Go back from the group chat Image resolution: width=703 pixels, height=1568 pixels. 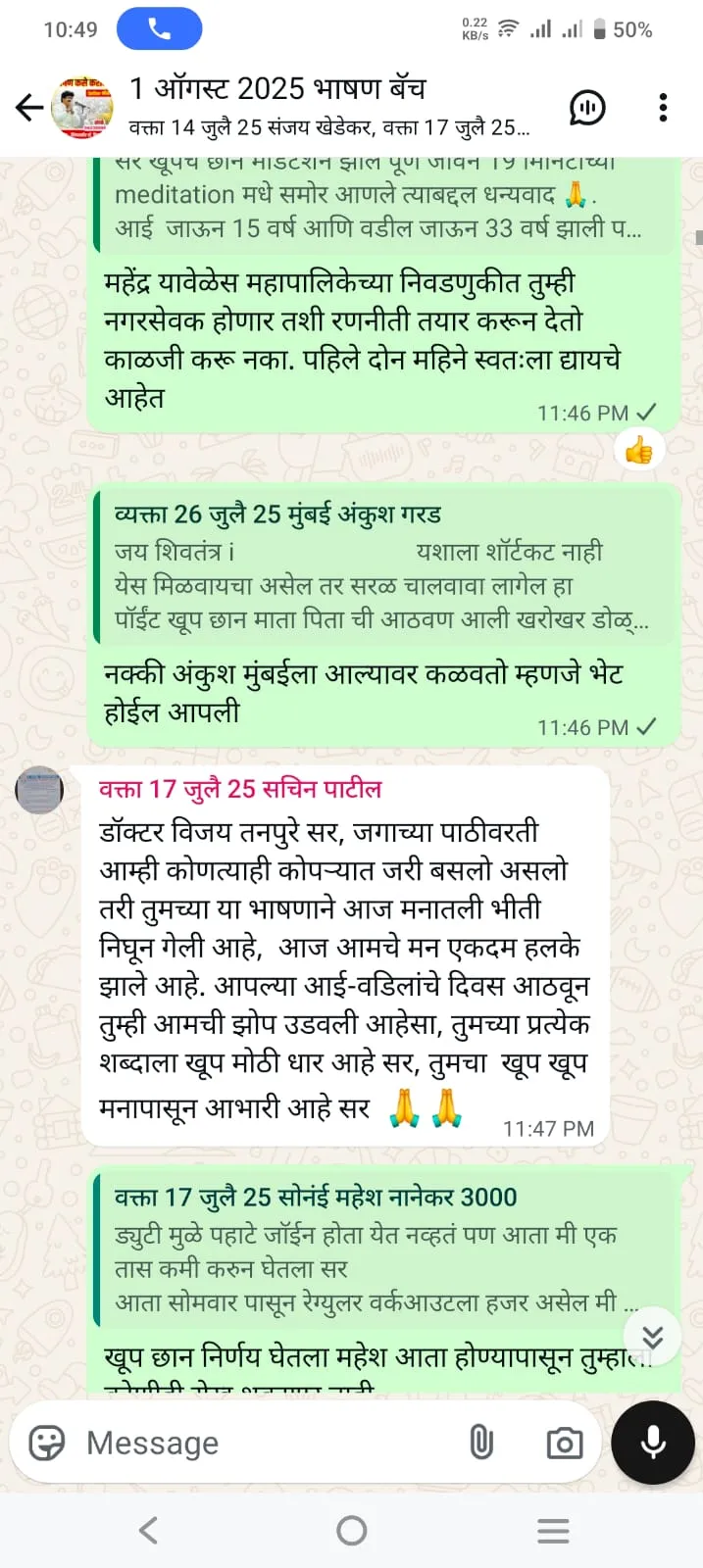point(29,107)
